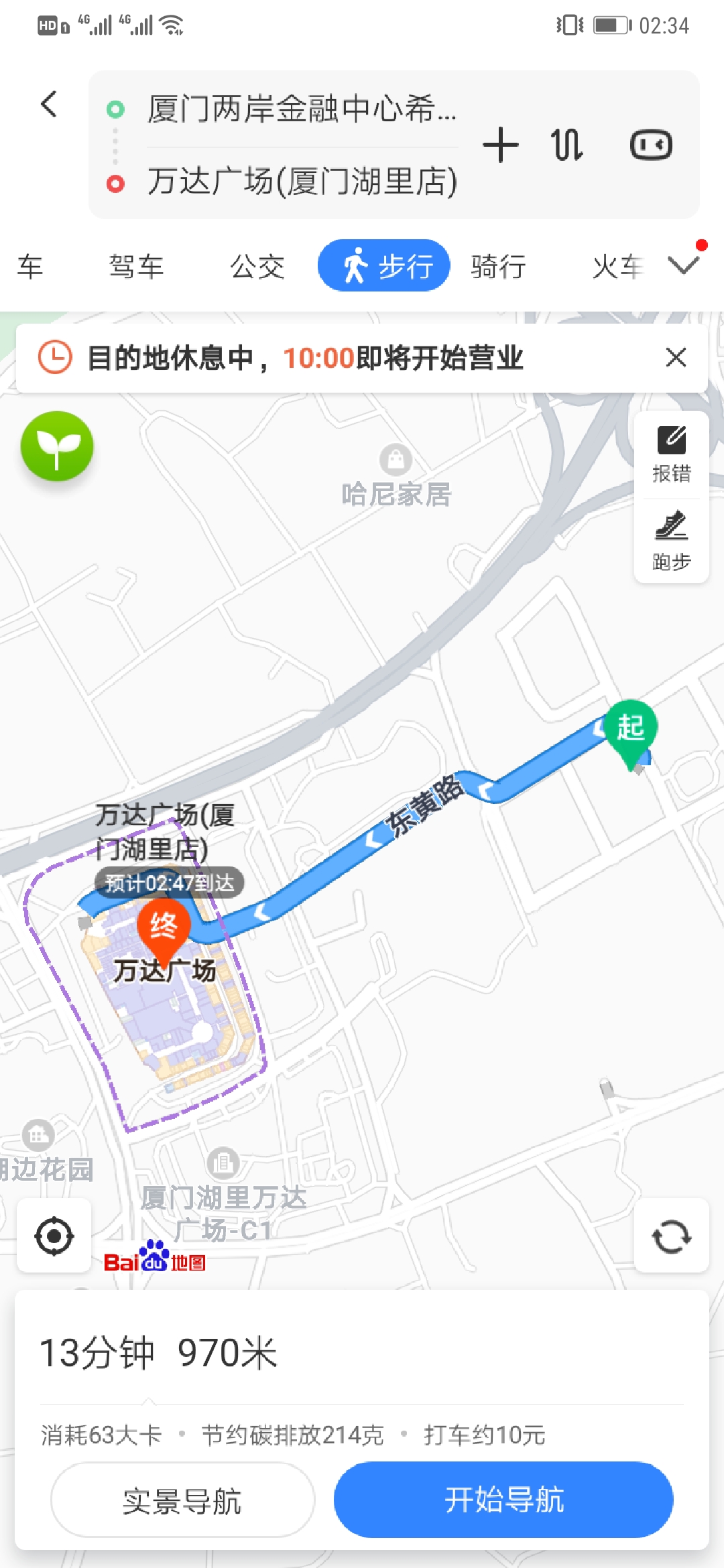
Task: Swap start and destination
Action: tap(567, 145)
